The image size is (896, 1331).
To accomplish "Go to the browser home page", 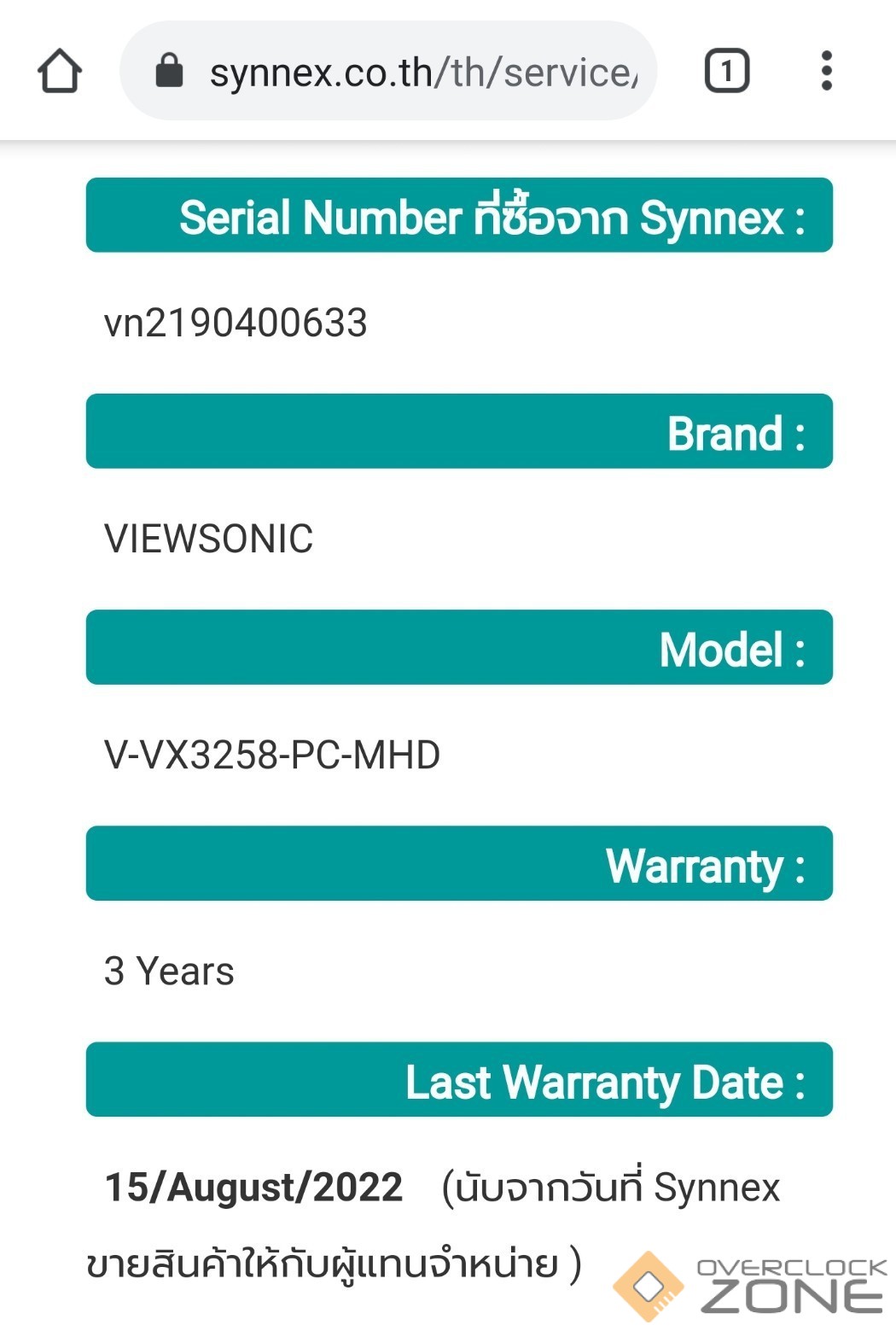I will click(60, 71).
